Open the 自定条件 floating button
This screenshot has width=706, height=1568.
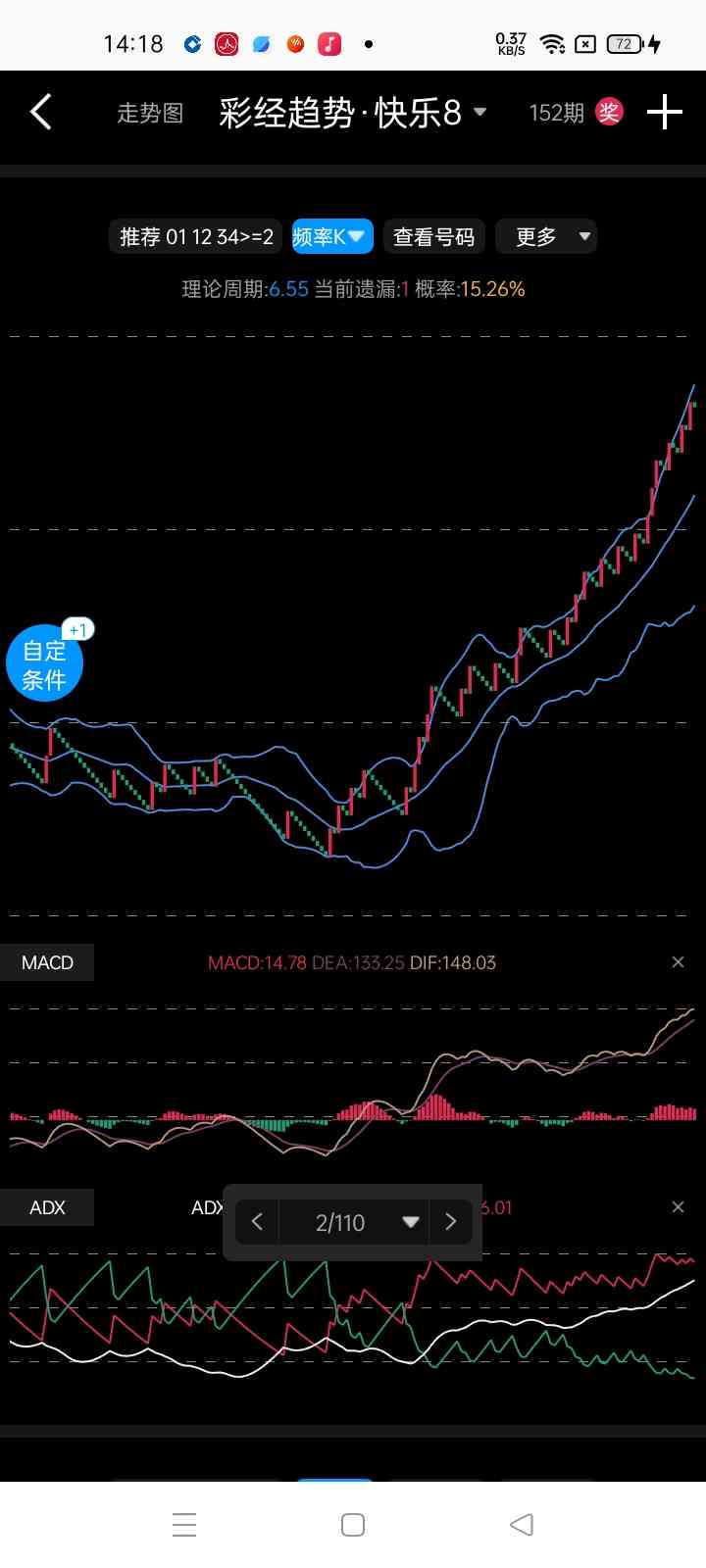click(44, 664)
